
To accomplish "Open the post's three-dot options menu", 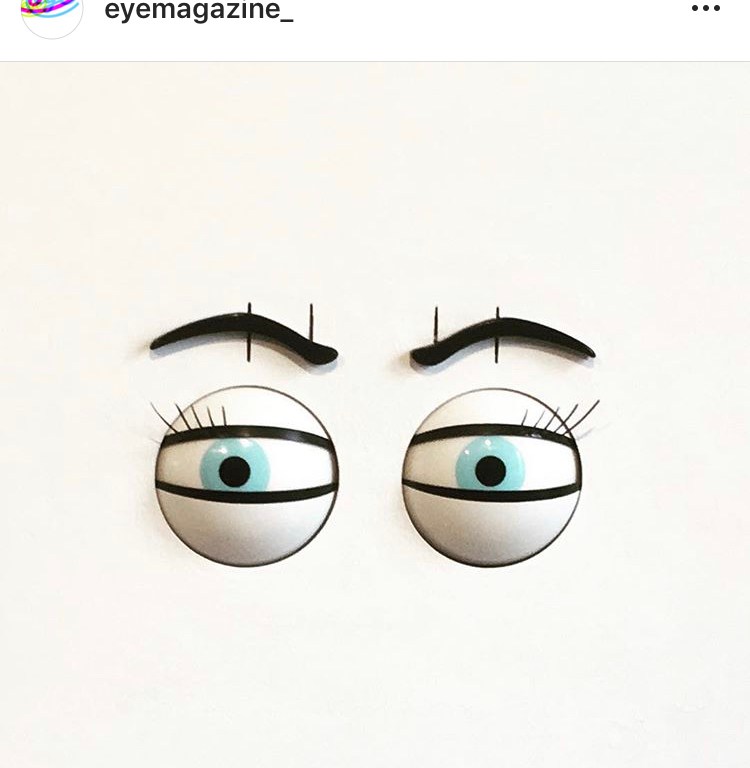I will (705, 9).
